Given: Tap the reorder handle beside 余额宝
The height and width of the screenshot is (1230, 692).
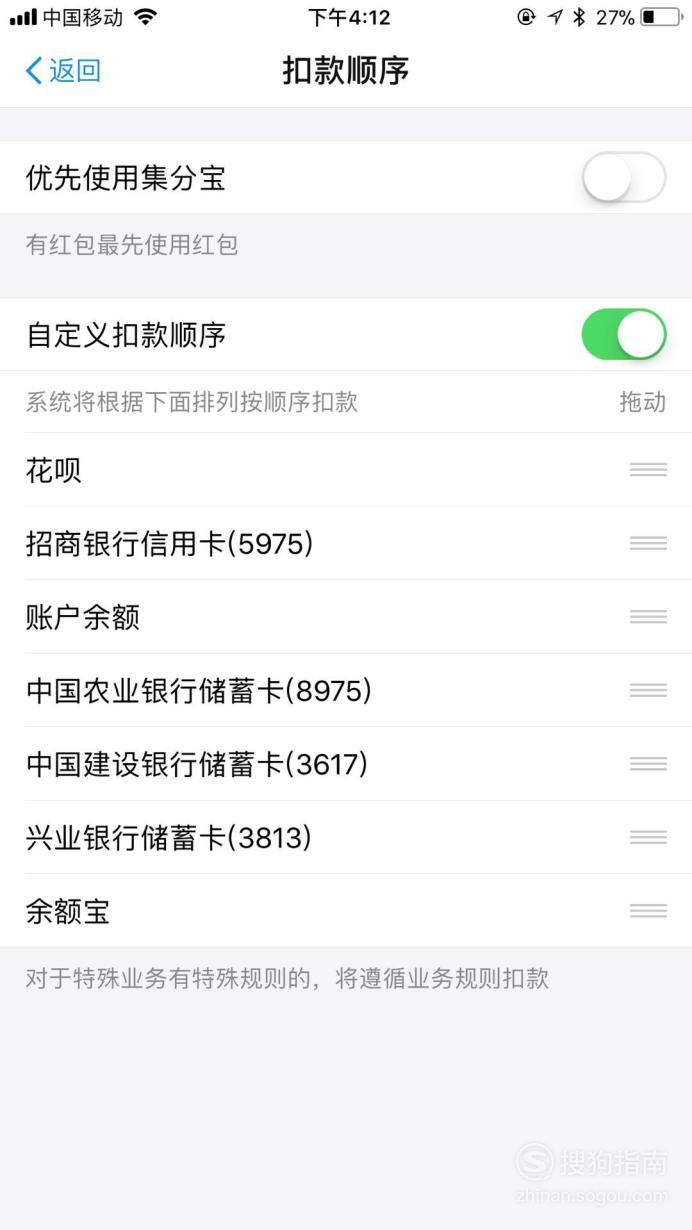Looking at the screenshot, I should [648, 911].
